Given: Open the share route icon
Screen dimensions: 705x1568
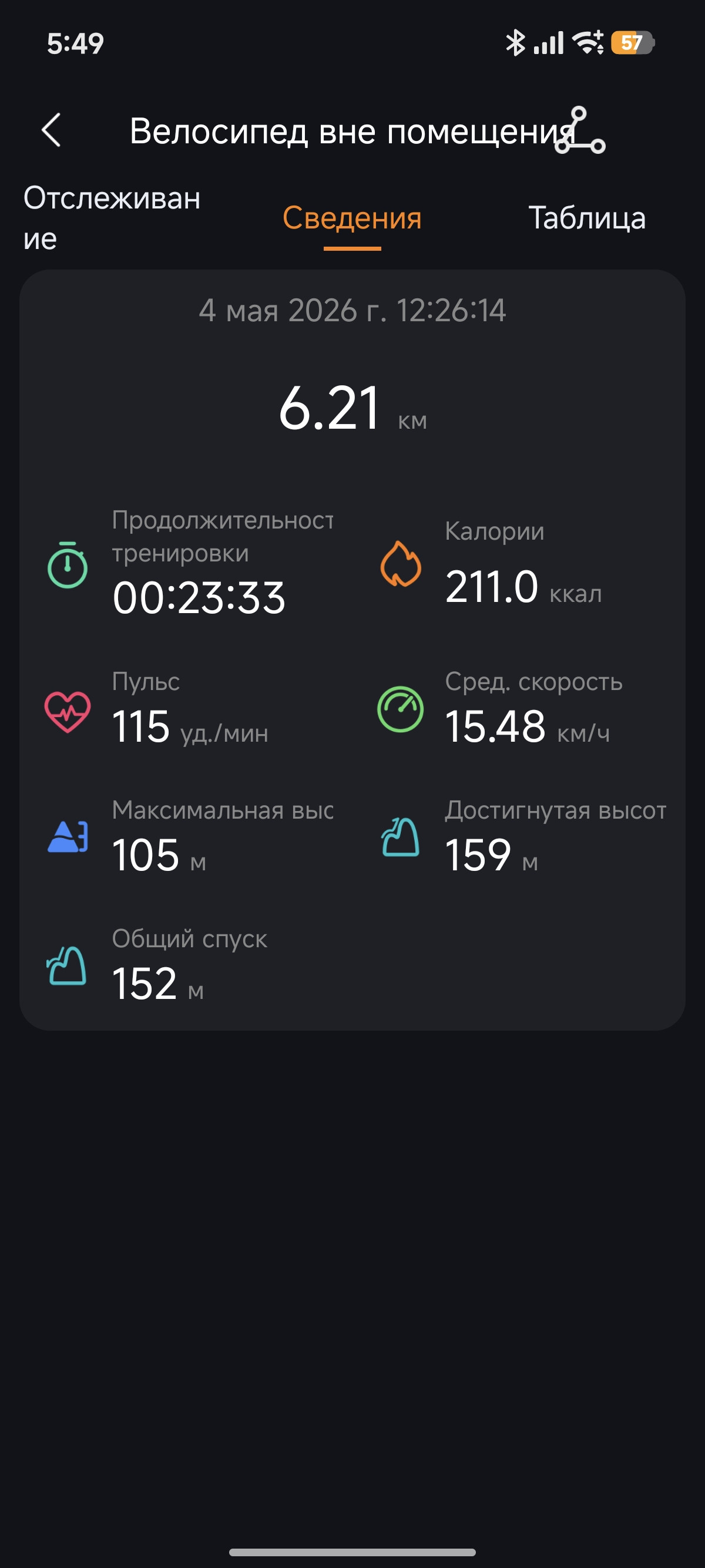Looking at the screenshot, I should [580, 130].
